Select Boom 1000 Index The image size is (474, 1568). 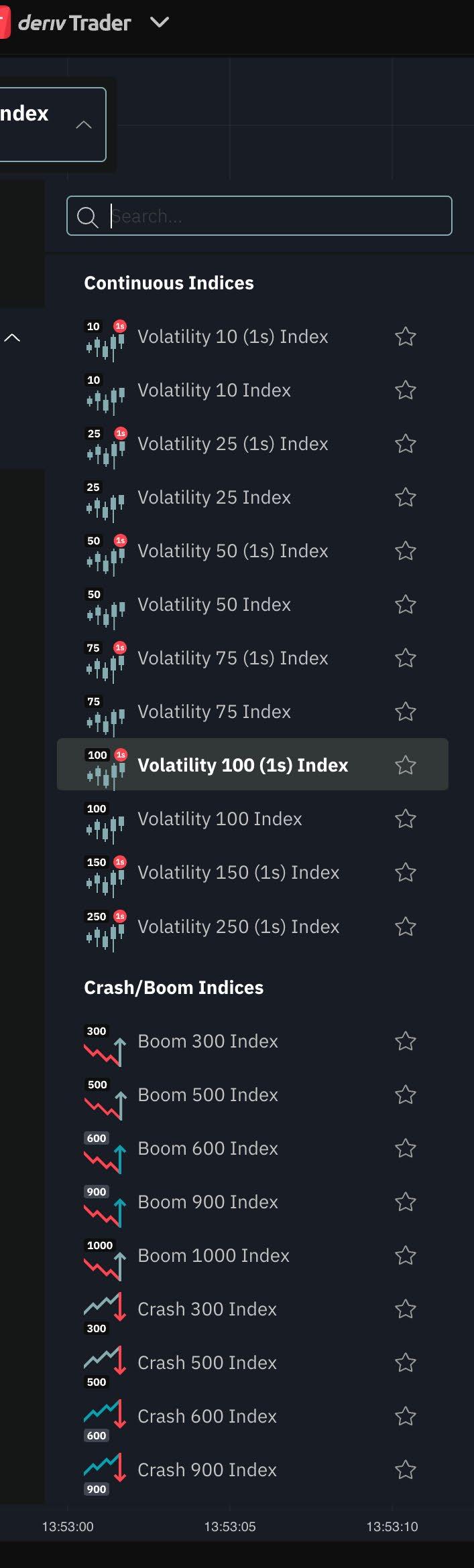pyautogui.click(x=213, y=1255)
